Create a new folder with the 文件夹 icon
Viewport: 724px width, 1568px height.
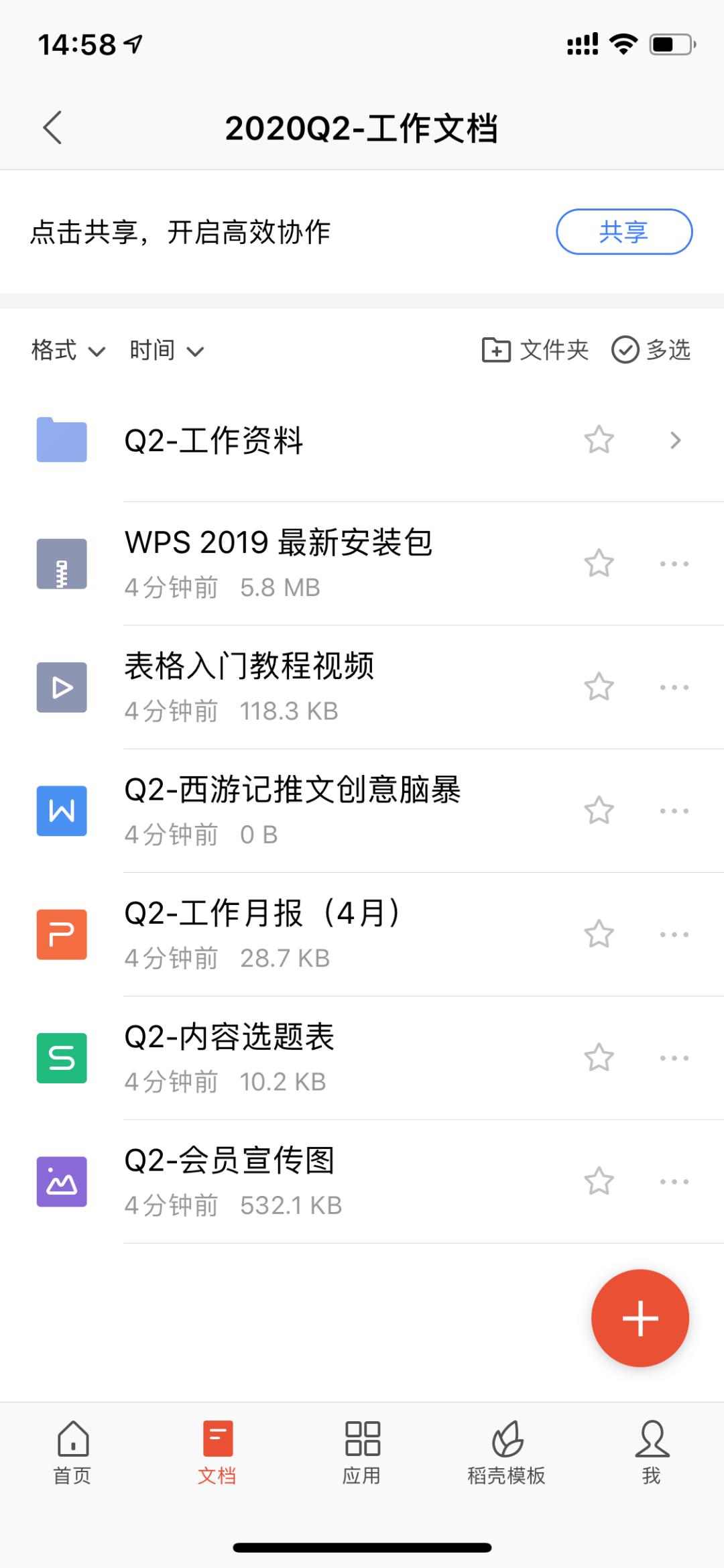click(x=533, y=349)
